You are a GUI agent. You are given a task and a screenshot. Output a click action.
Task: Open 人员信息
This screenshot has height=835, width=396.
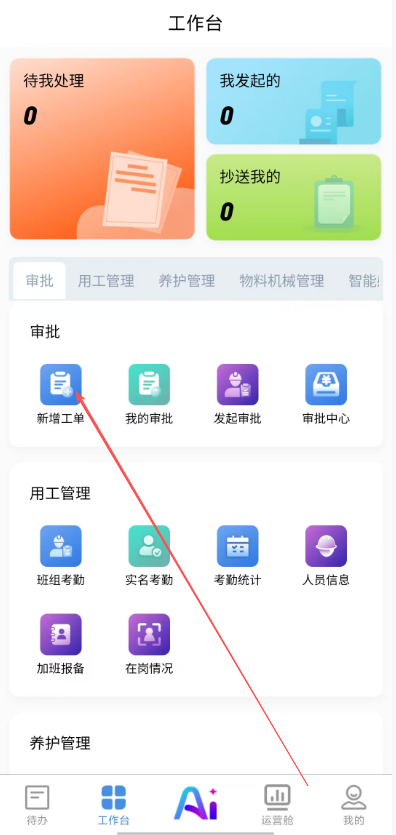326,555
